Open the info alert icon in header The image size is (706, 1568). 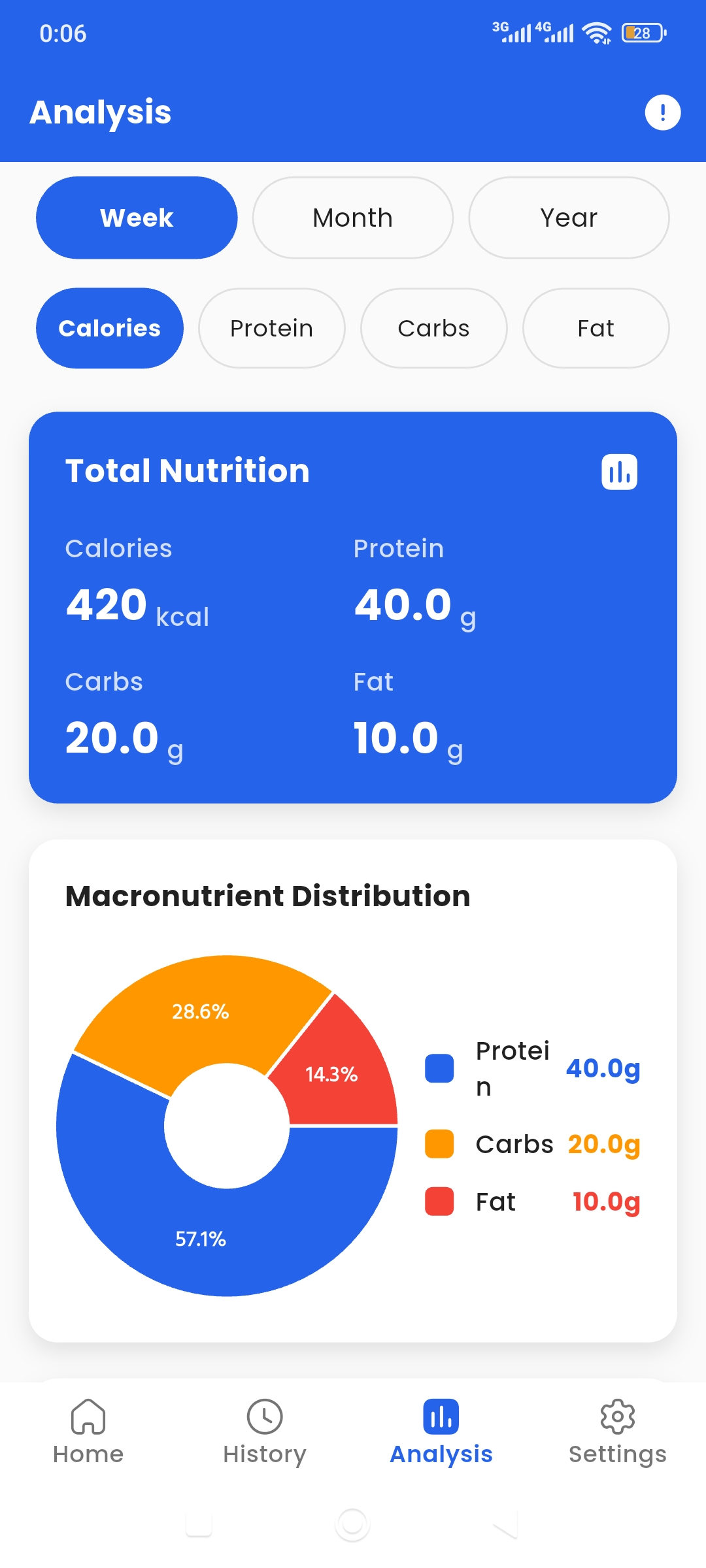[662, 112]
